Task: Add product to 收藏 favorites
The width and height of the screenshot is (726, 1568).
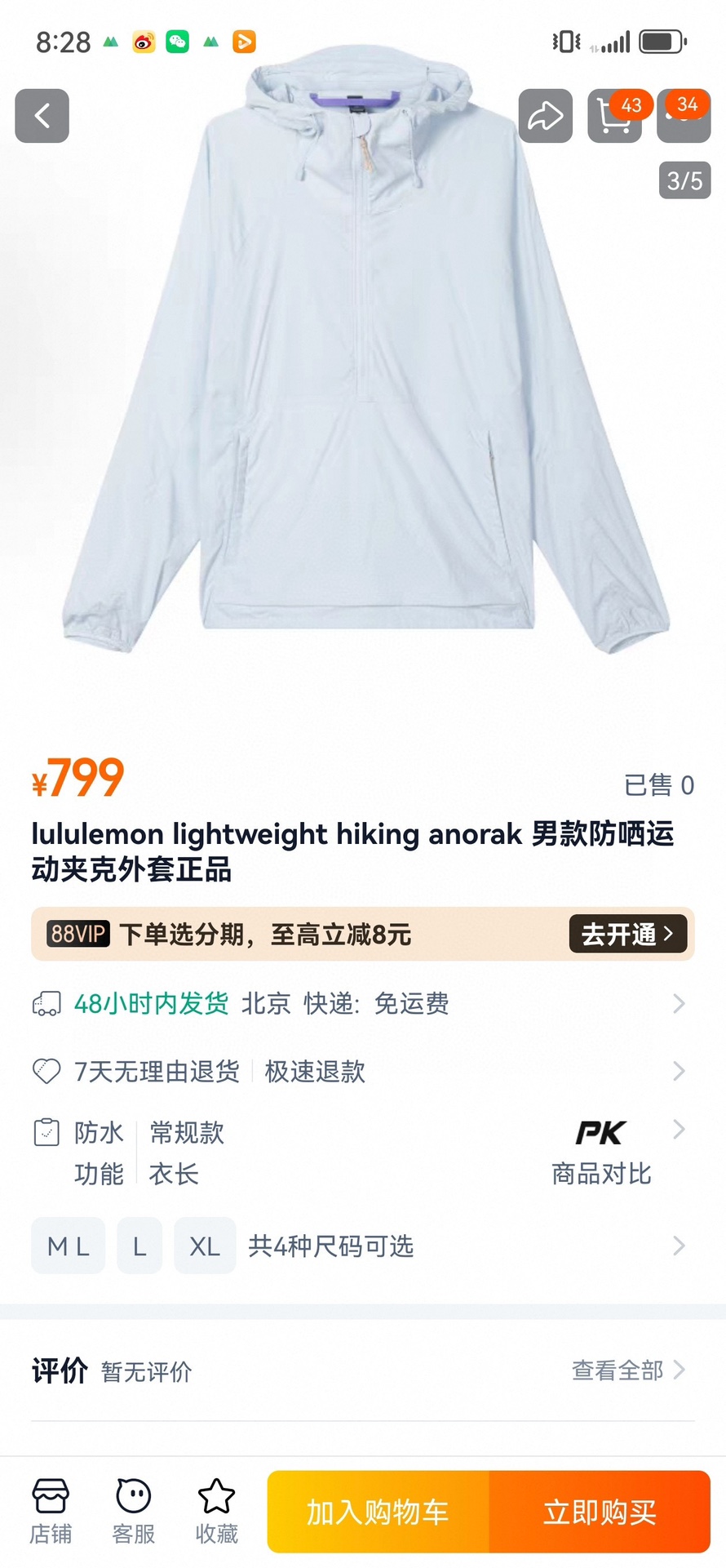Action: (216, 1512)
